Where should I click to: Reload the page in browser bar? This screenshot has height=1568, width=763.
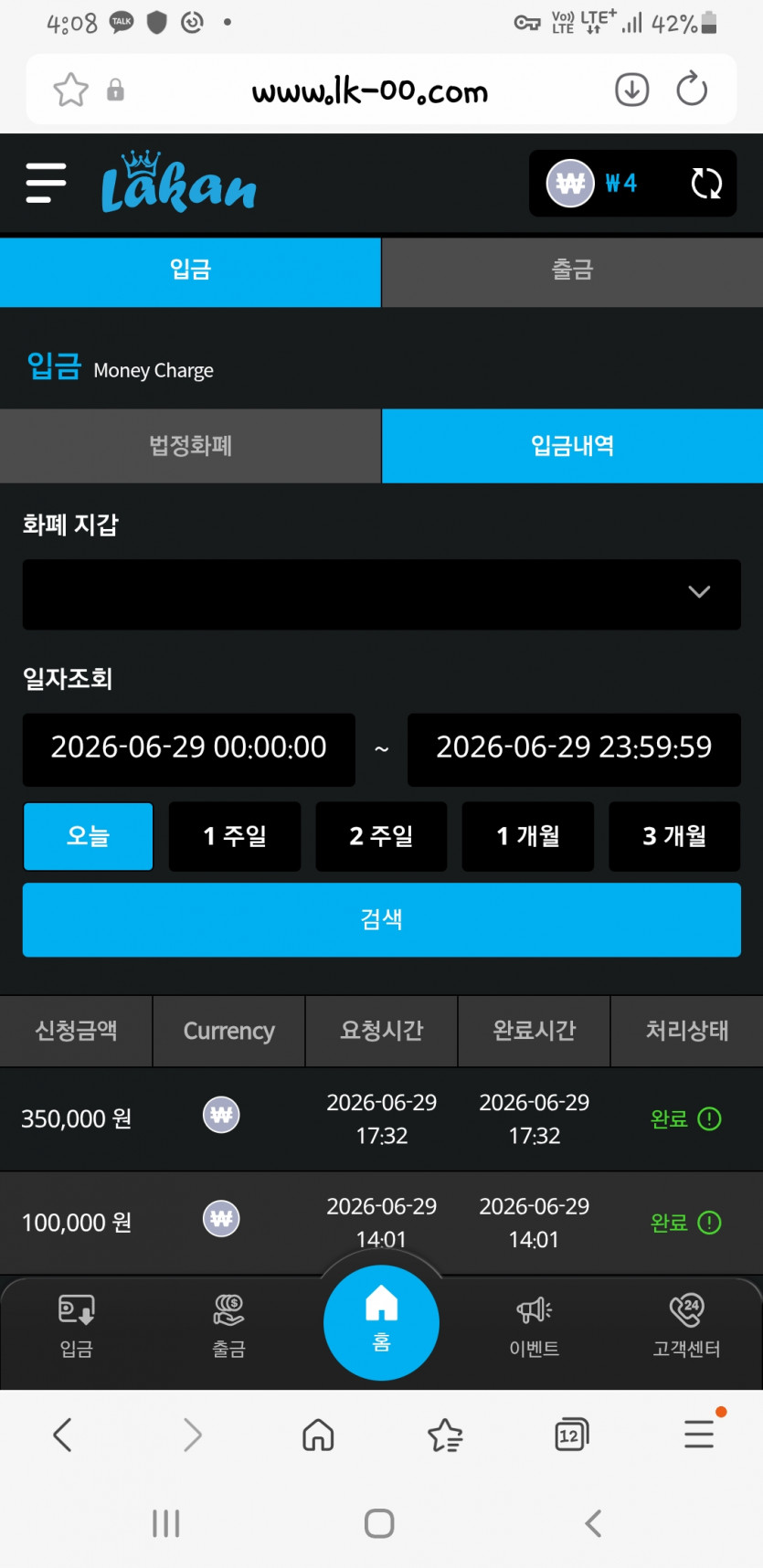click(692, 90)
